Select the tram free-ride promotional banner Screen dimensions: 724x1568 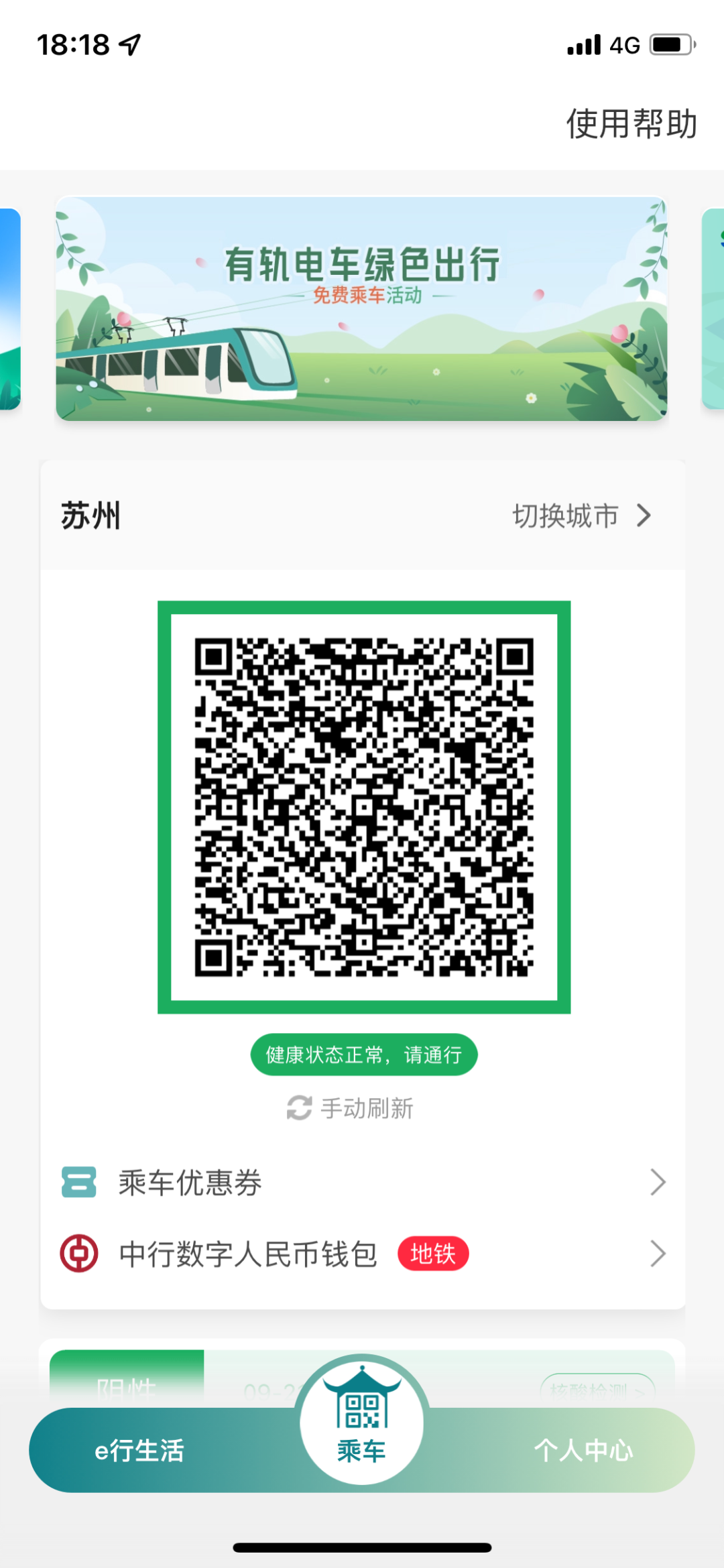point(362,307)
